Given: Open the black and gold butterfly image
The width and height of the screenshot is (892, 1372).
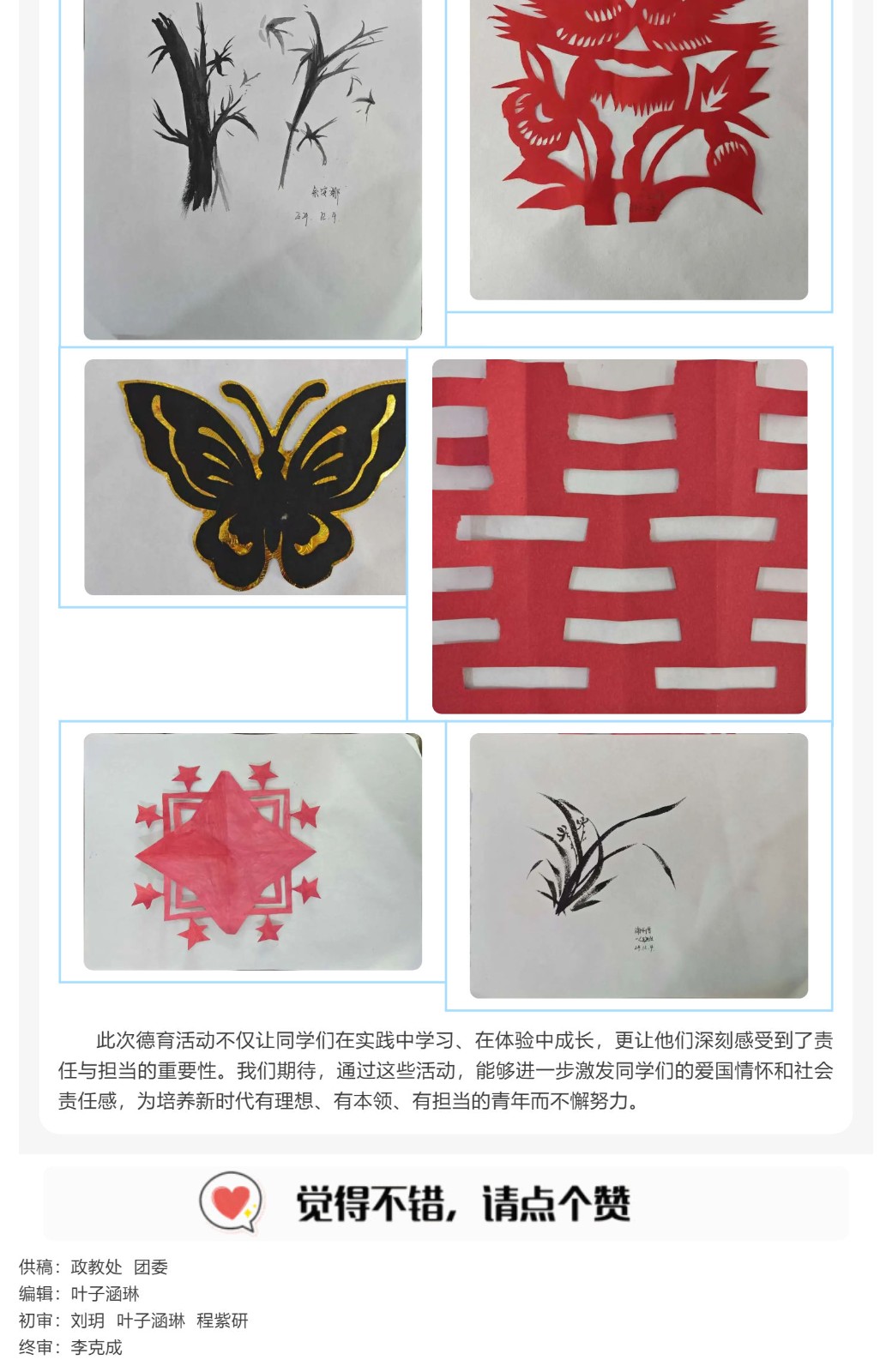Looking at the screenshot, I should [x=245, y=477].
